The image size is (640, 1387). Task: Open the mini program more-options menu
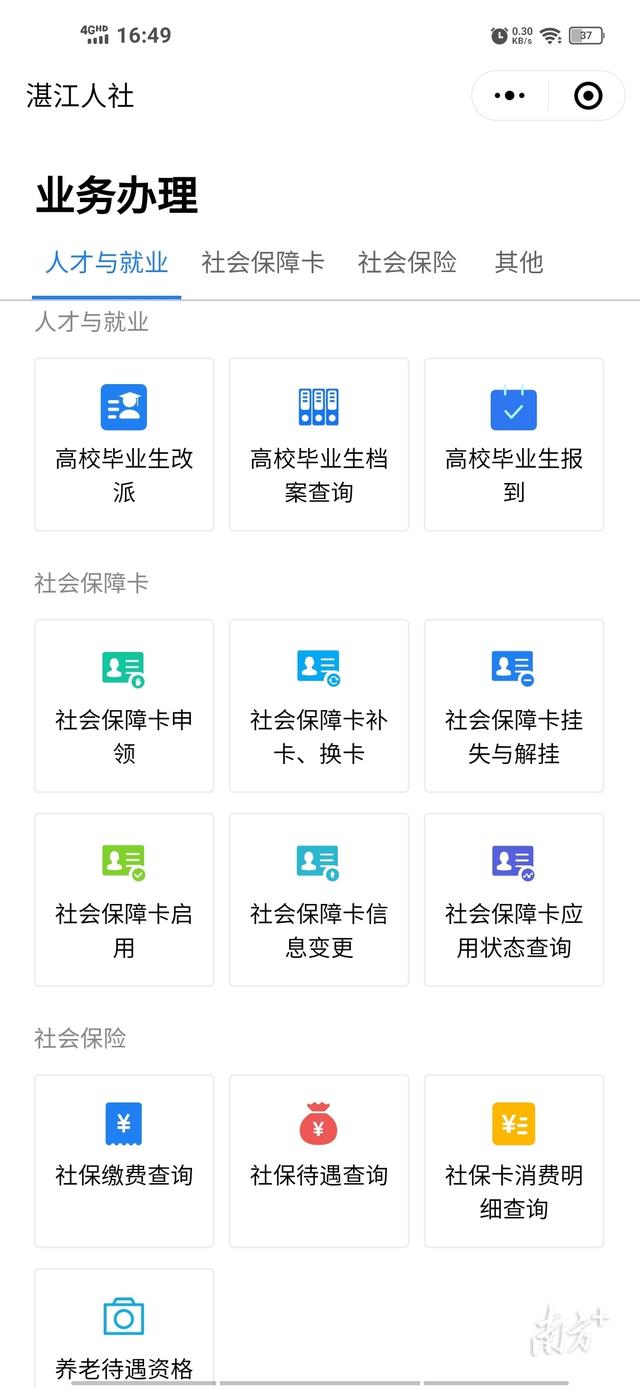coord(510,96)
